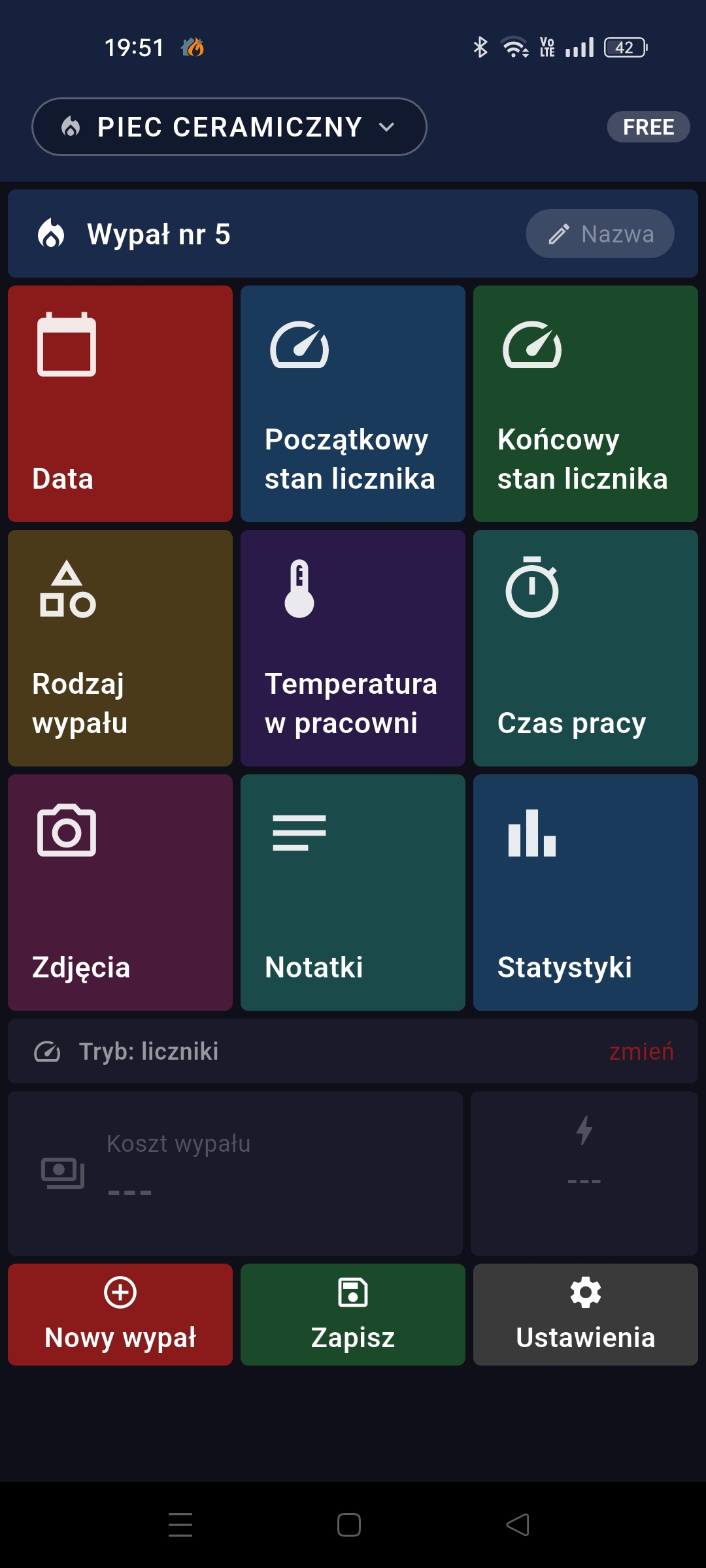This screenshot has height=1568, width=706.
Task: Open Temperatura w pracowni thermometer icon
Action: point(298,591)
